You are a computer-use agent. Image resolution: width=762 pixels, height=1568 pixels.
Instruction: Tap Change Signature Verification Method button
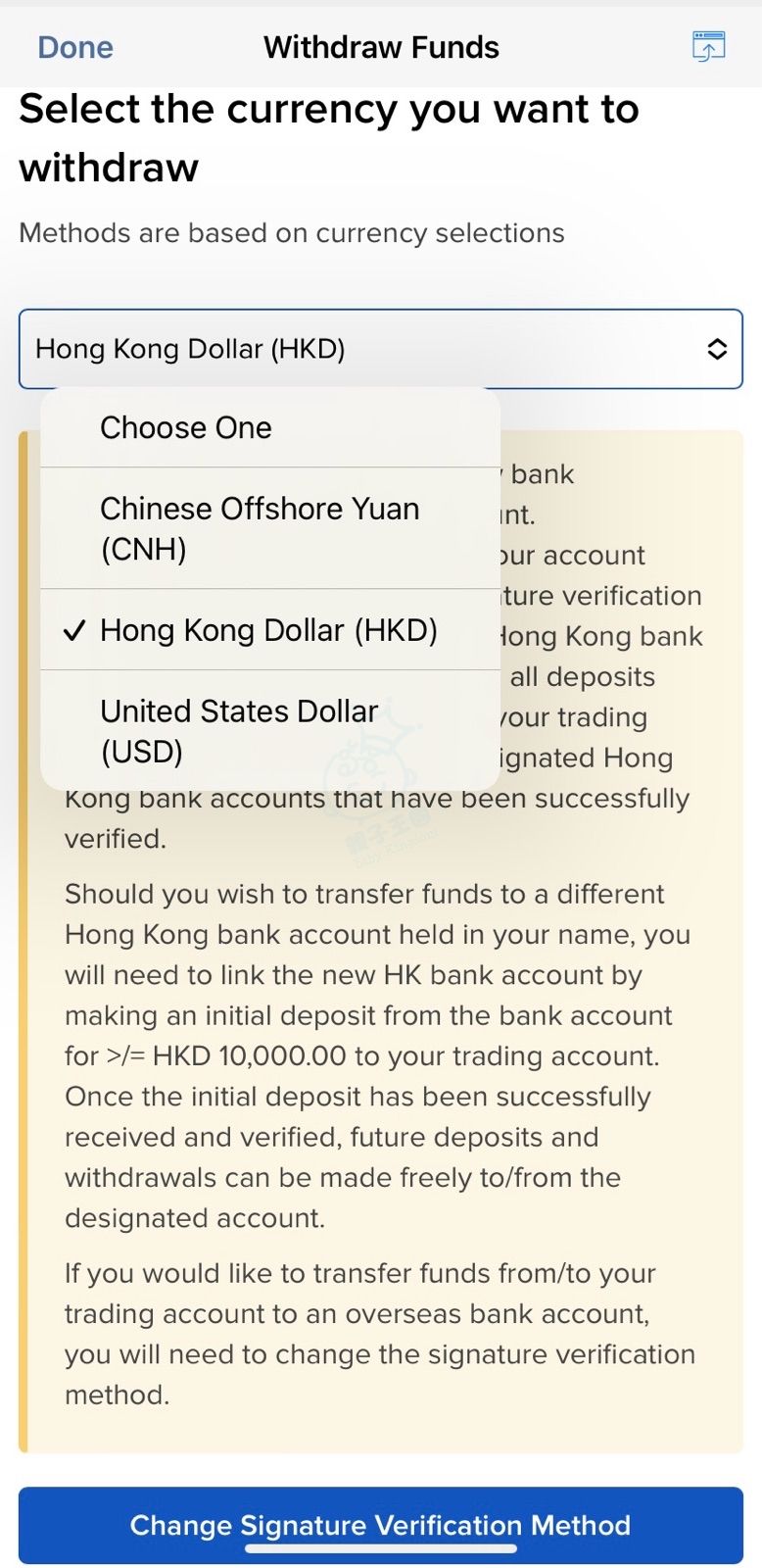pyautogui.click(x=380, y=1525)
